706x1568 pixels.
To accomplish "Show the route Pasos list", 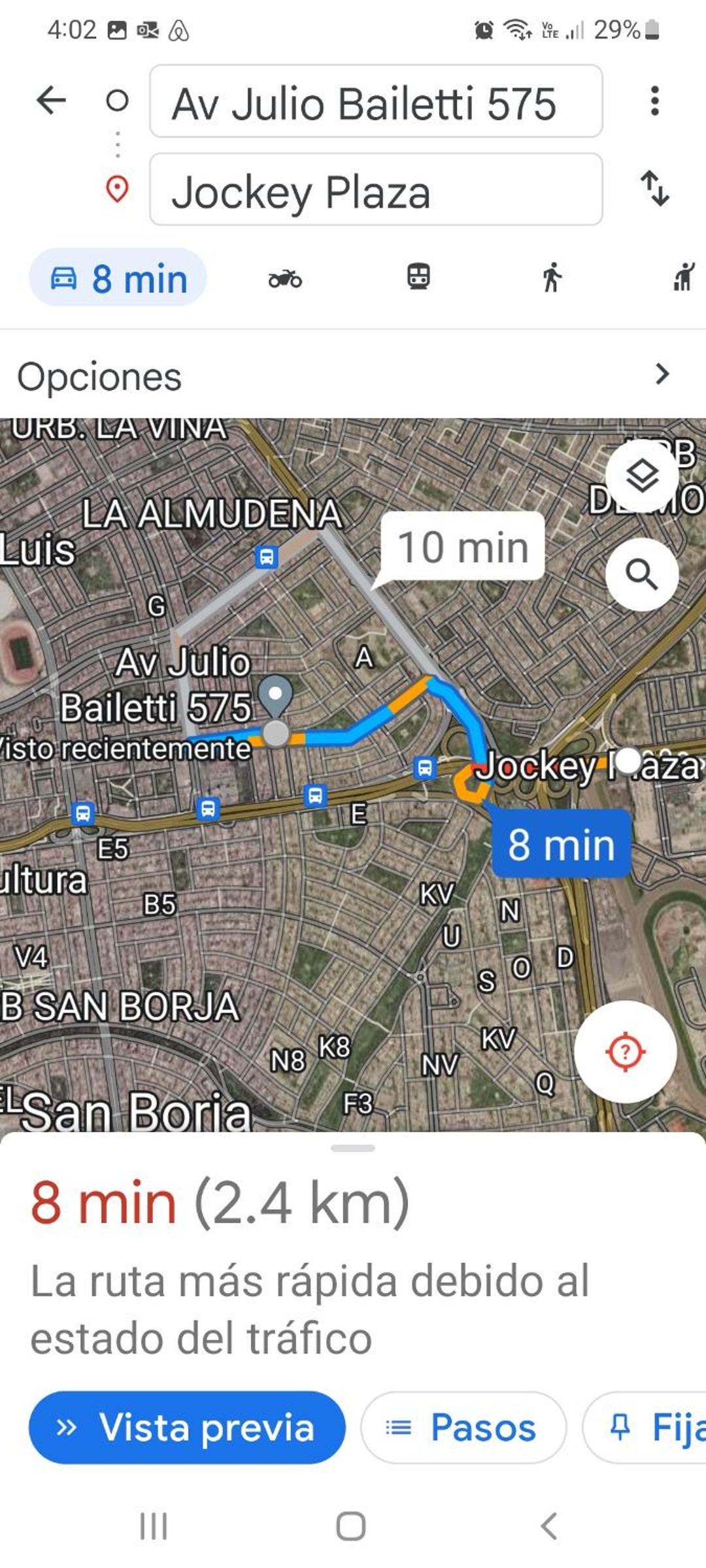I will click(463, 1428).
